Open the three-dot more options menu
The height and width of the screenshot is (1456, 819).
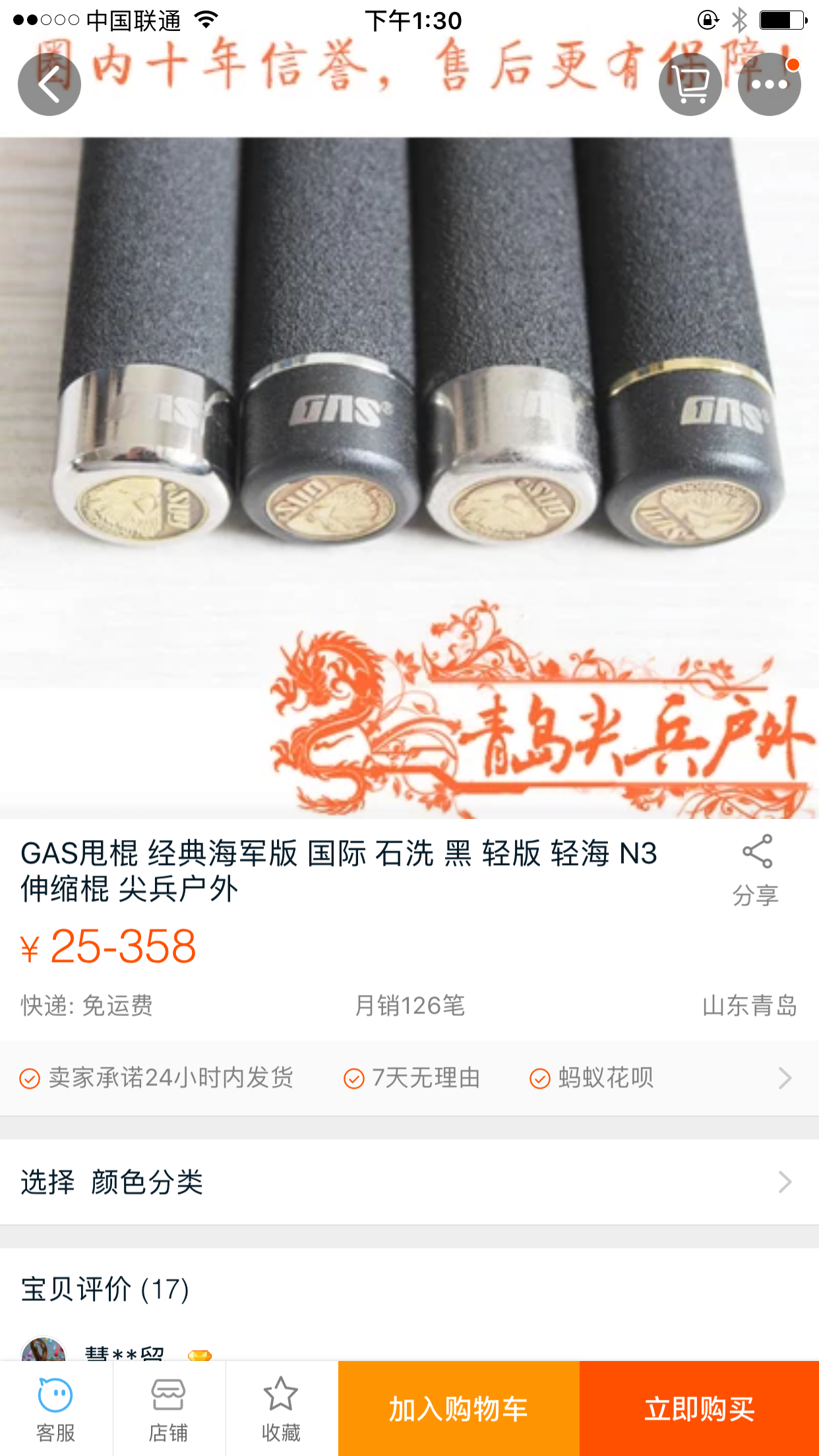point(769,84)
